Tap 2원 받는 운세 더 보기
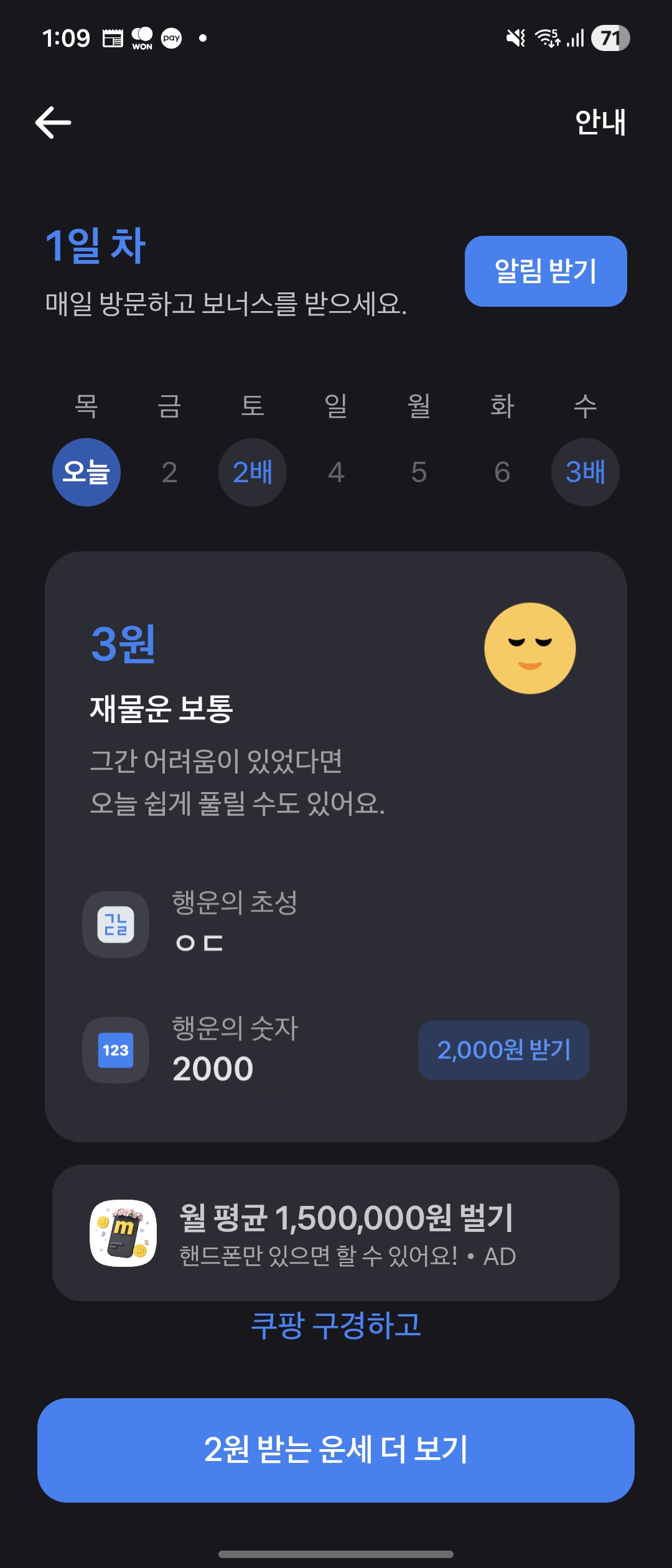The height and width of the screenshot is (1568, 672). point(336,1450)
